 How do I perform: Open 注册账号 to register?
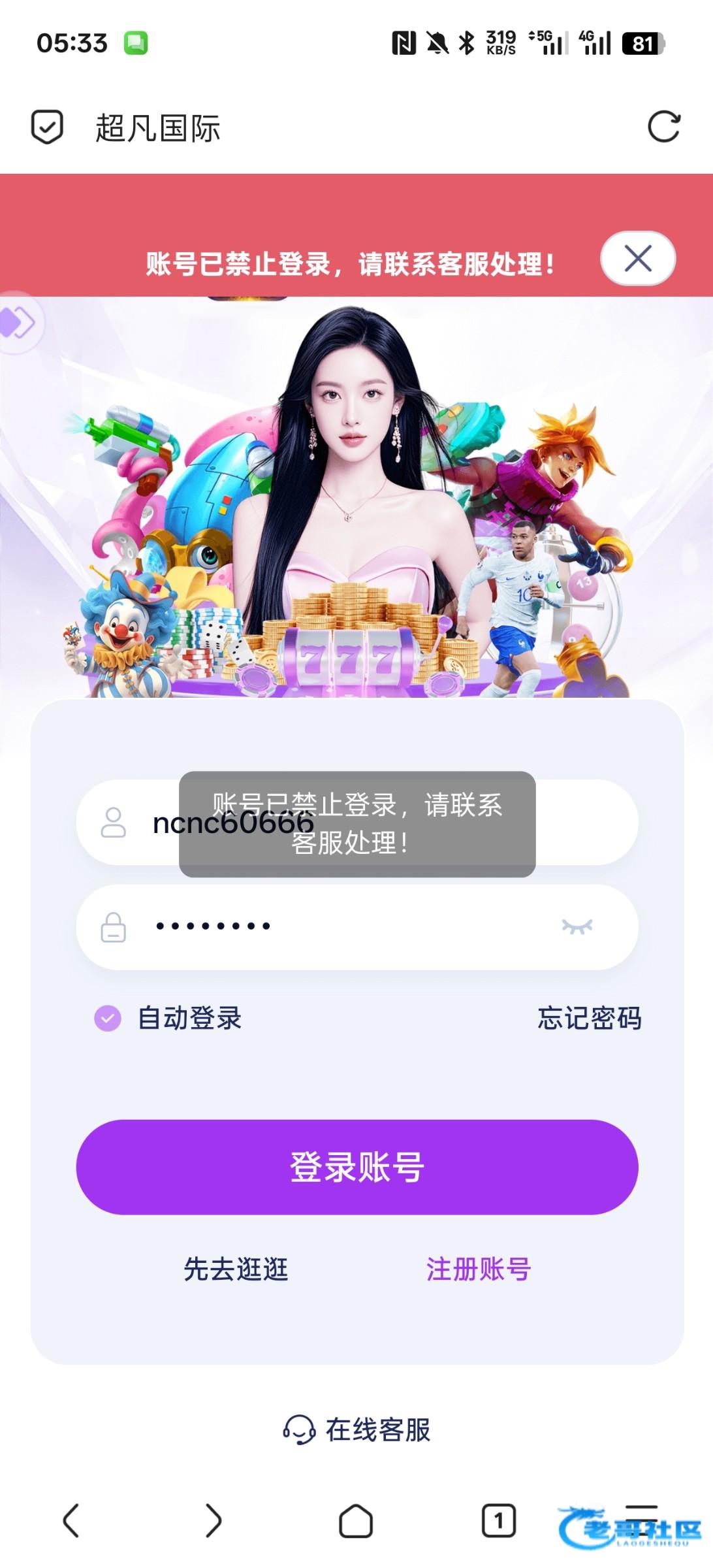(x=478, y=1269)
